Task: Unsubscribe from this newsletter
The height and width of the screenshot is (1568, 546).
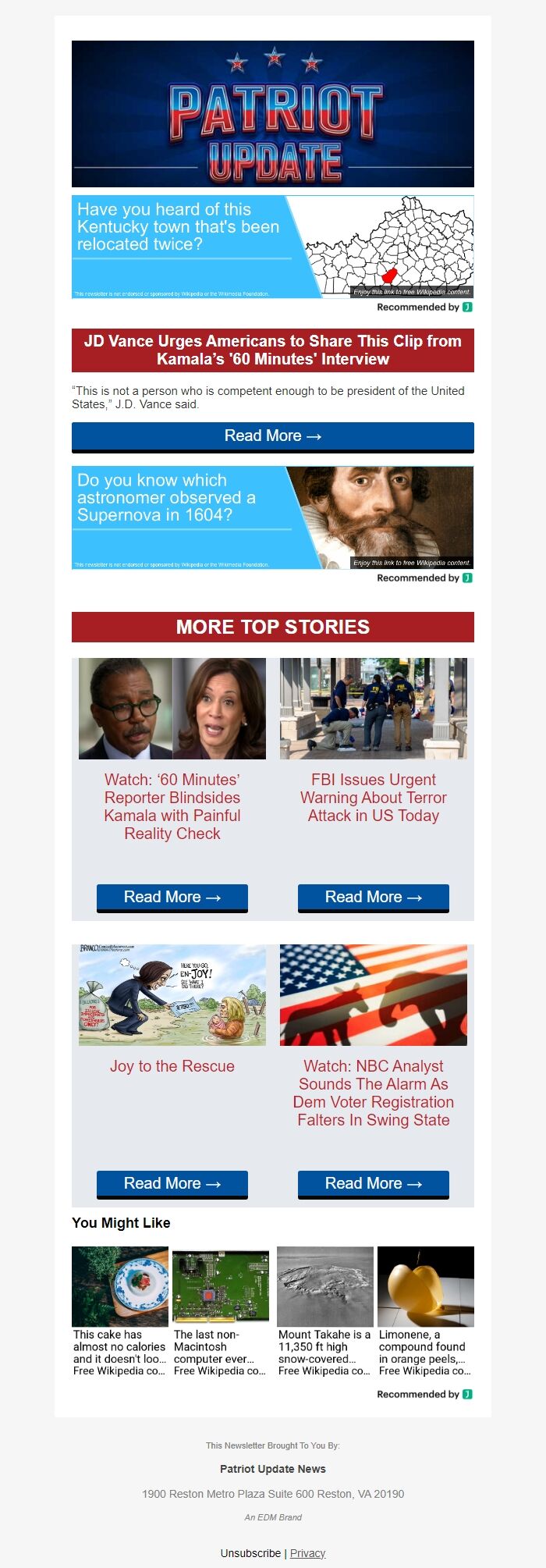Action: pyautogui.click(x=250, y=1553)
